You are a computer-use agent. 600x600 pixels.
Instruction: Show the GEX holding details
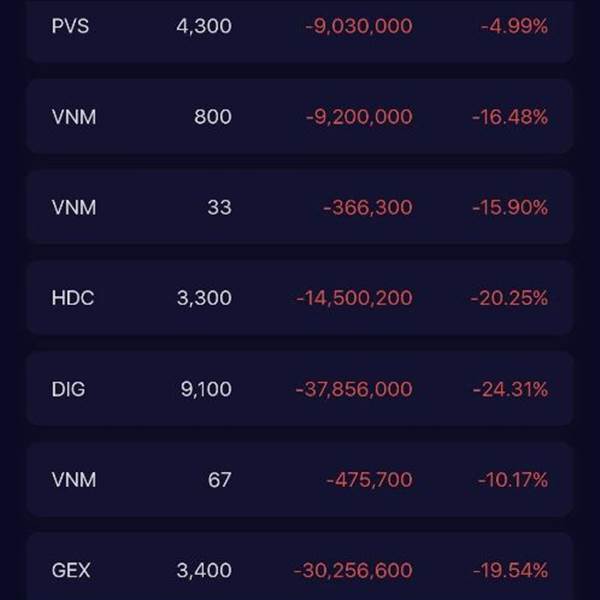tap(300, 566)
